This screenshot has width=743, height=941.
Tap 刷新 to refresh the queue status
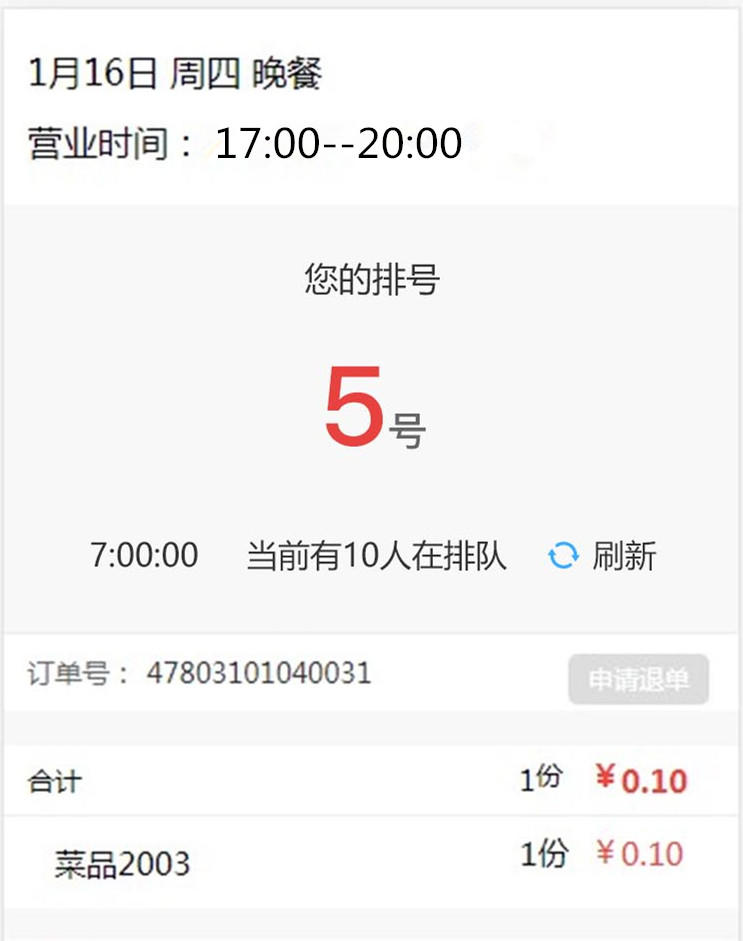603,555
